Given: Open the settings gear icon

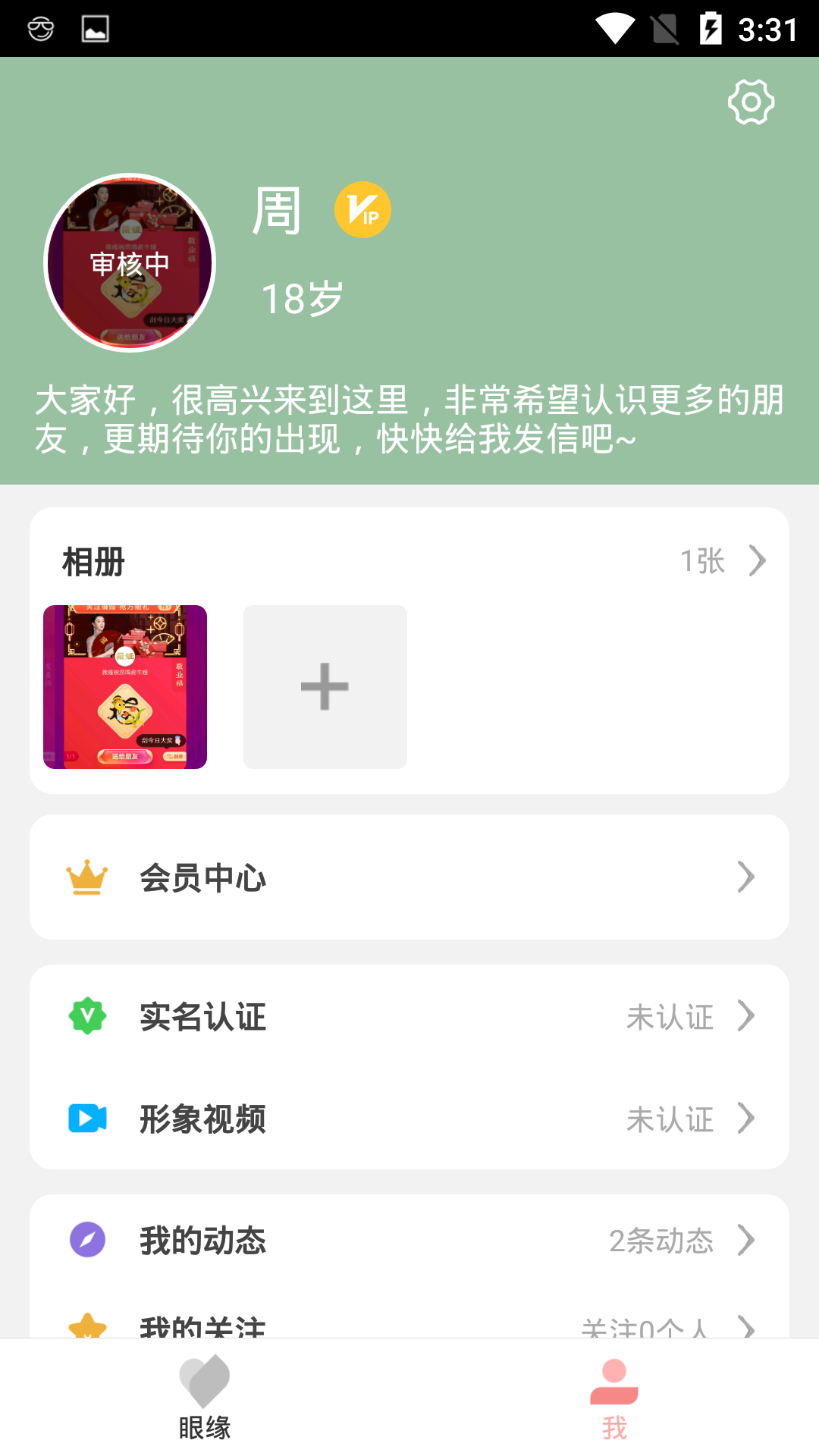Looking at the screenshot, I should click(x=751, y=102).
